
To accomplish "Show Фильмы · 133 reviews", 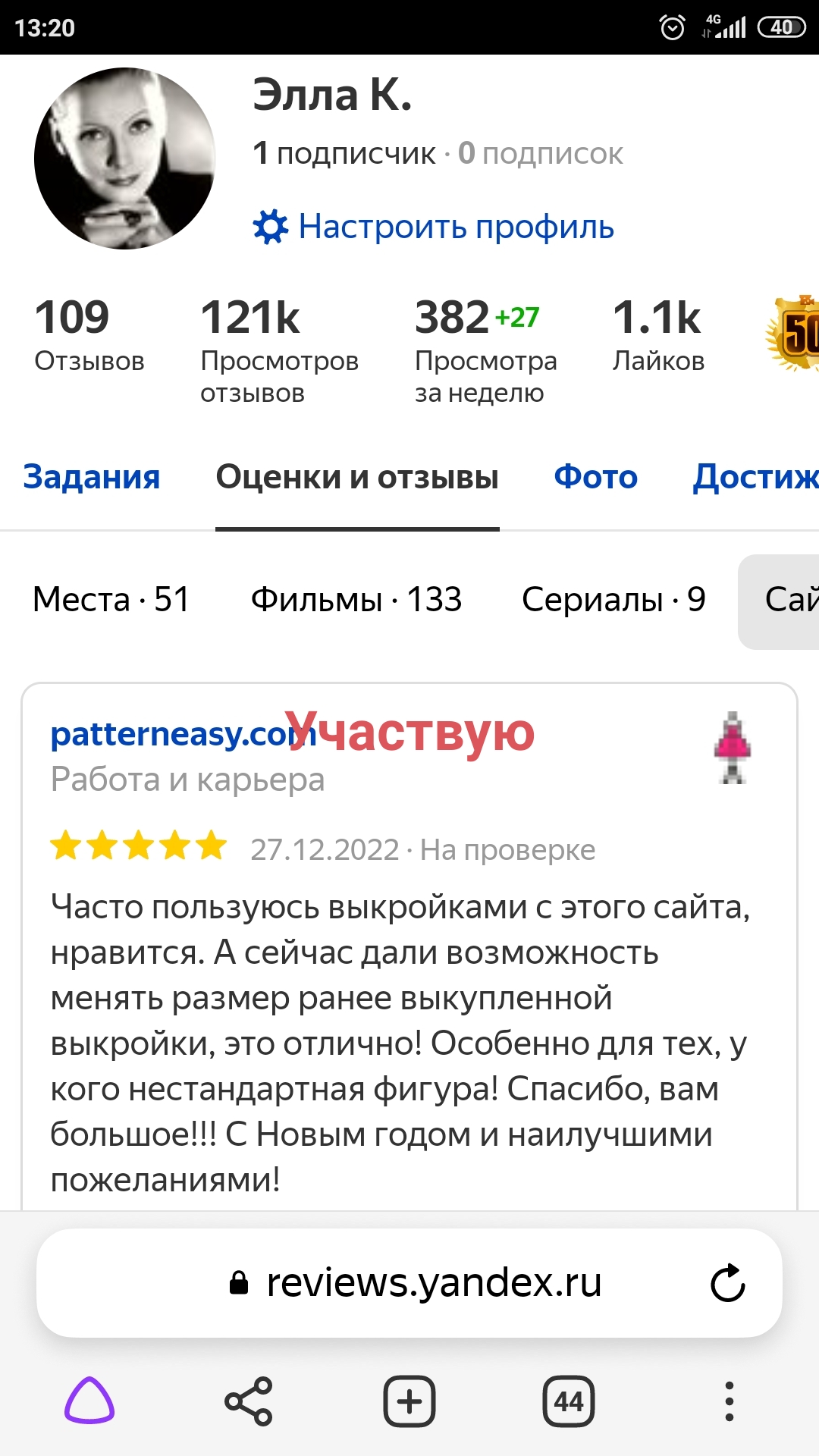I will (x=356, y=600).
